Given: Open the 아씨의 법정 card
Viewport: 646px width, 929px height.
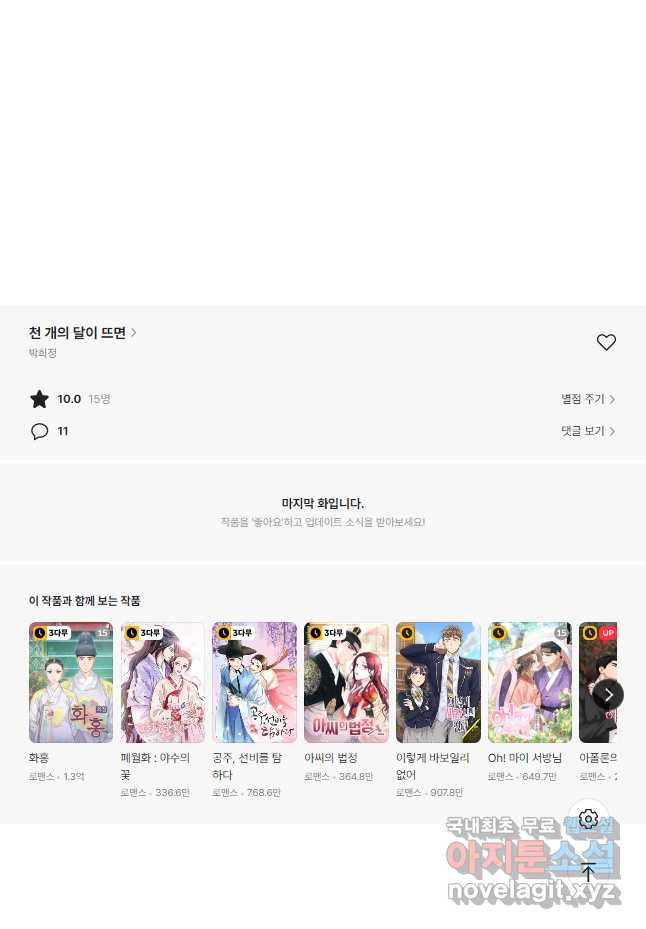Looking at the screenshot, I should (x=346, y=683).
